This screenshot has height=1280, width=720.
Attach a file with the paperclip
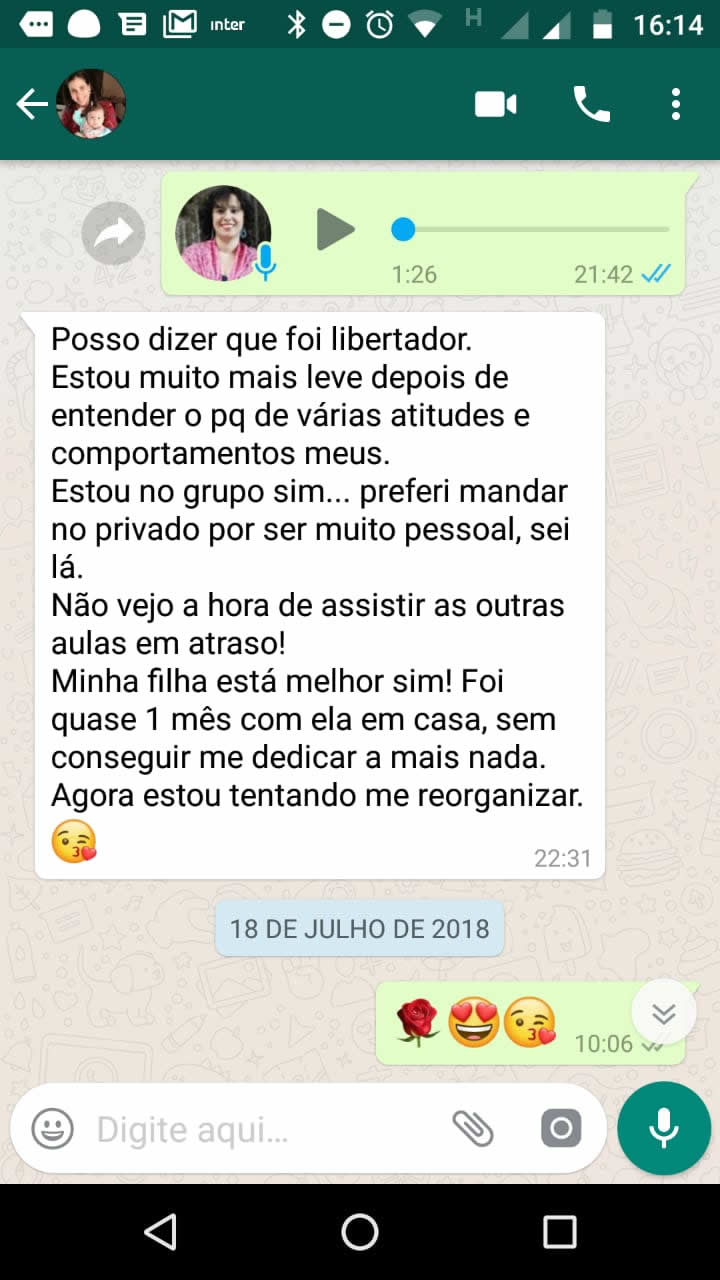point(473,1130)
